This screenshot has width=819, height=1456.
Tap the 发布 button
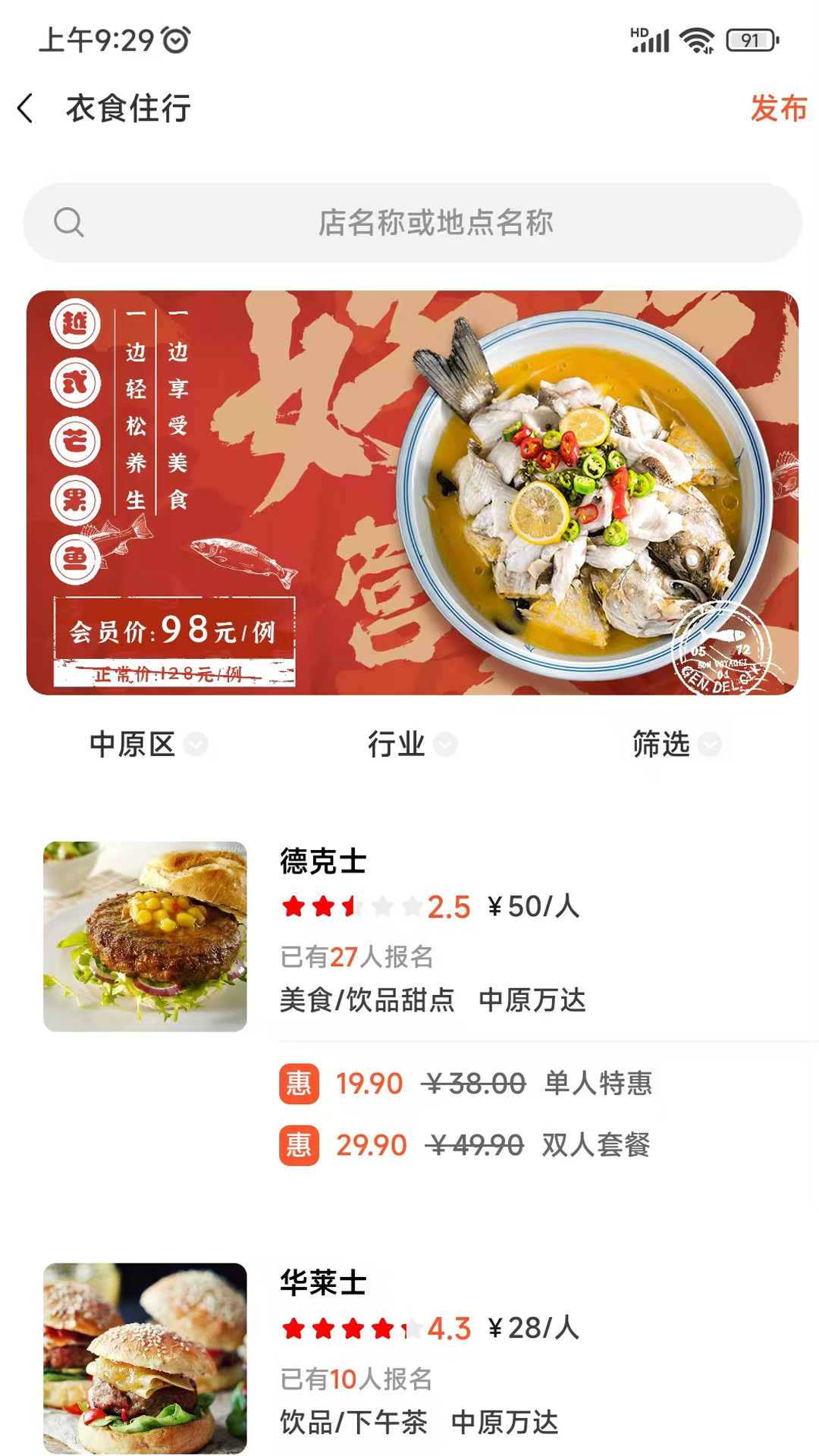click(x=778, y=108)
